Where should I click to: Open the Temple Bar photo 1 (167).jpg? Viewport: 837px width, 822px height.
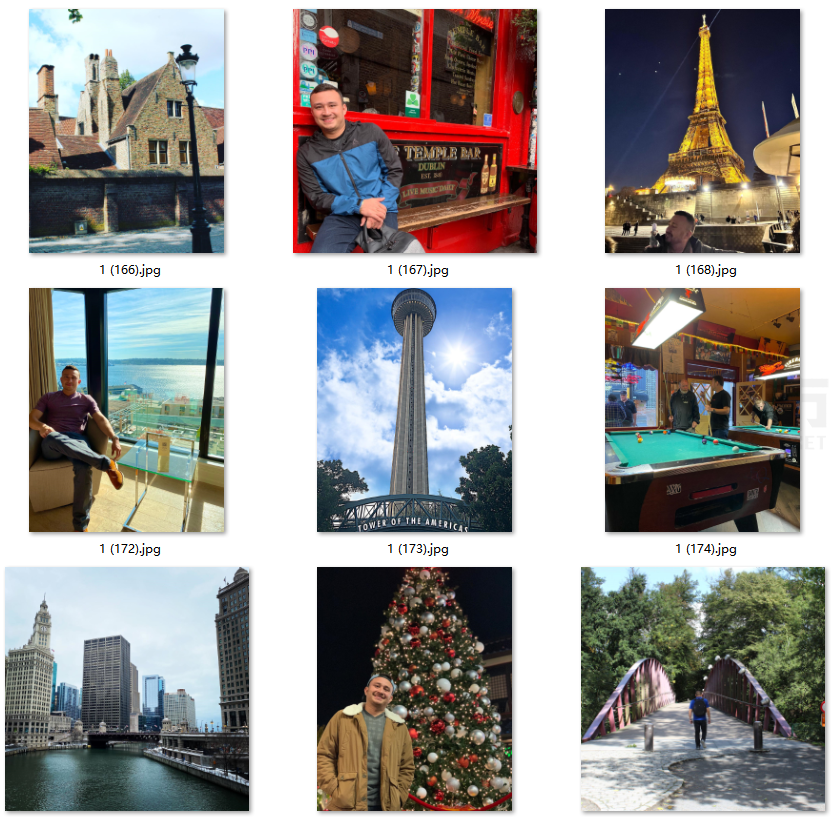(x=414, y=131)
